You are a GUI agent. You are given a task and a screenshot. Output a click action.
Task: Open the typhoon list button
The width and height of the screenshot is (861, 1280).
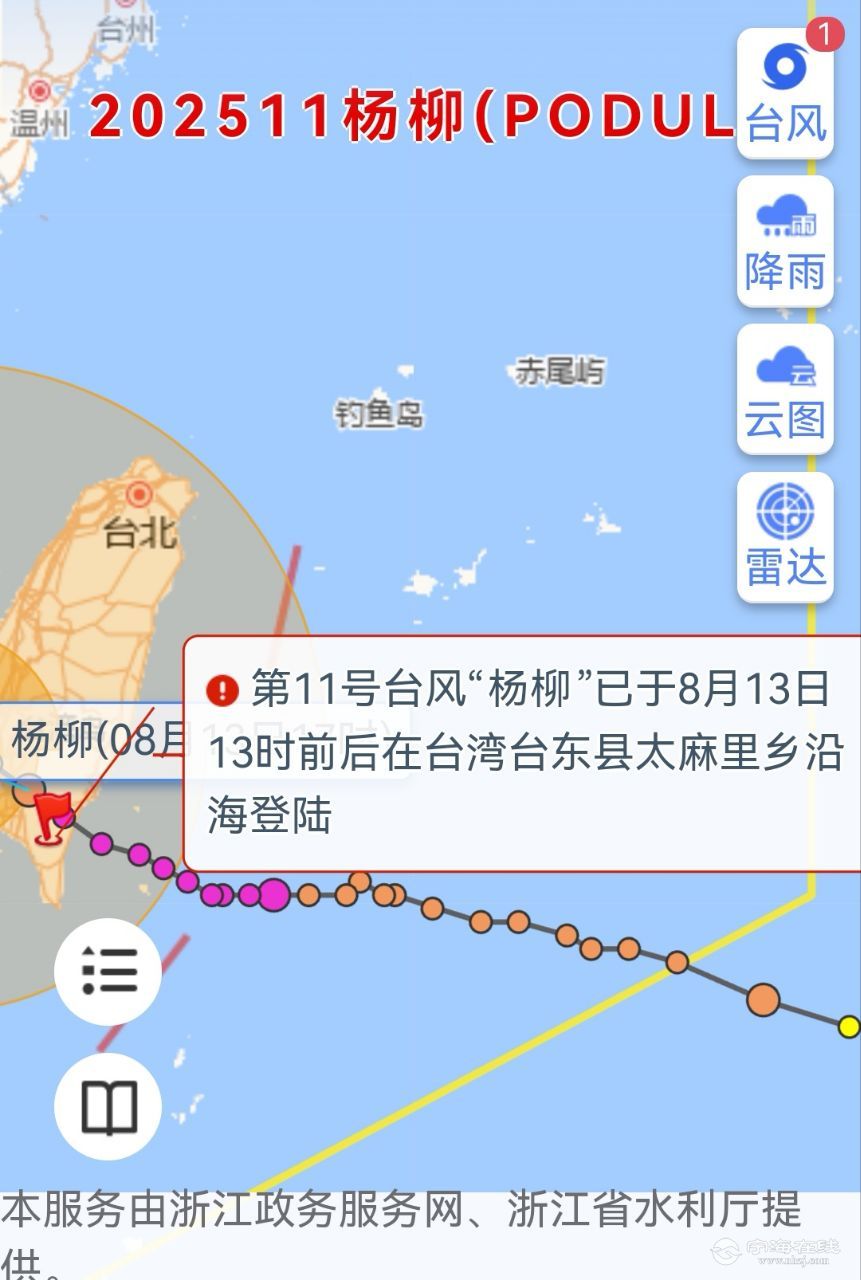(x=108, y=971)
